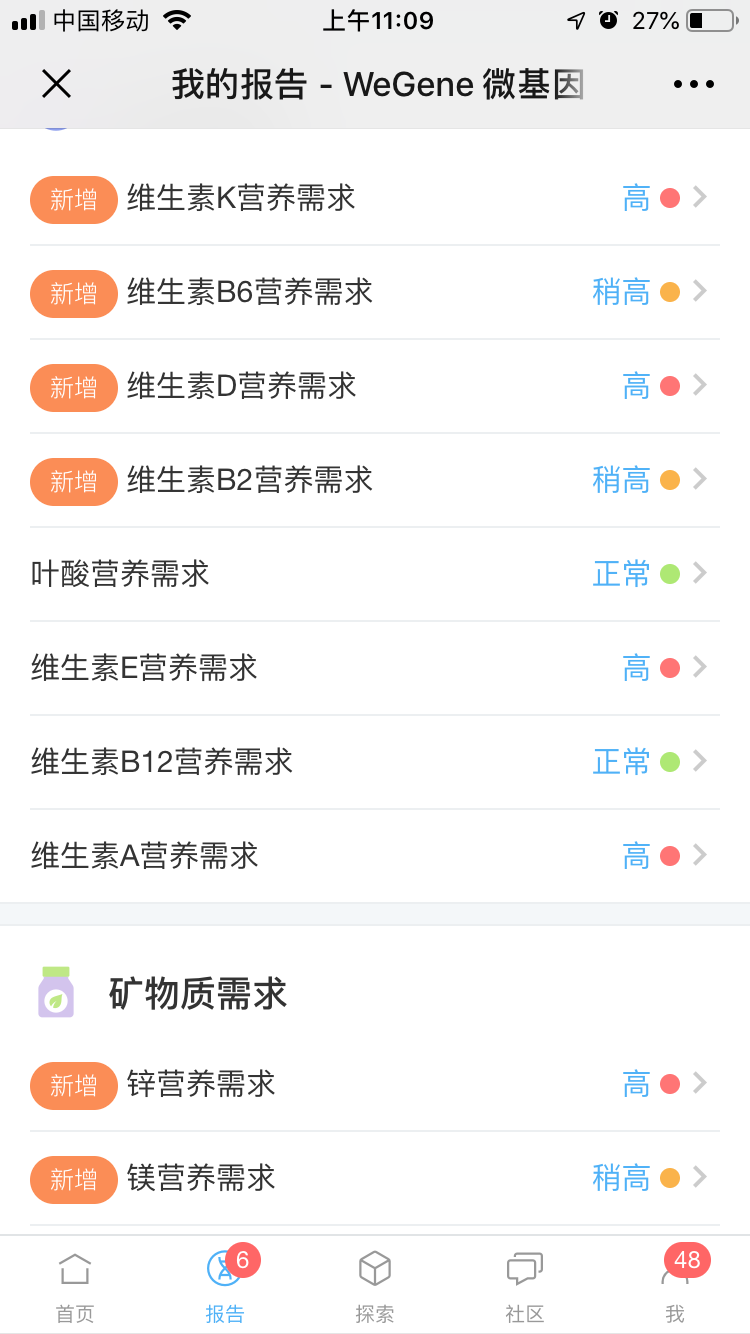Open 维生素A营养需求 report
Screen dimensions: 750x1334
tap(375, 856)
